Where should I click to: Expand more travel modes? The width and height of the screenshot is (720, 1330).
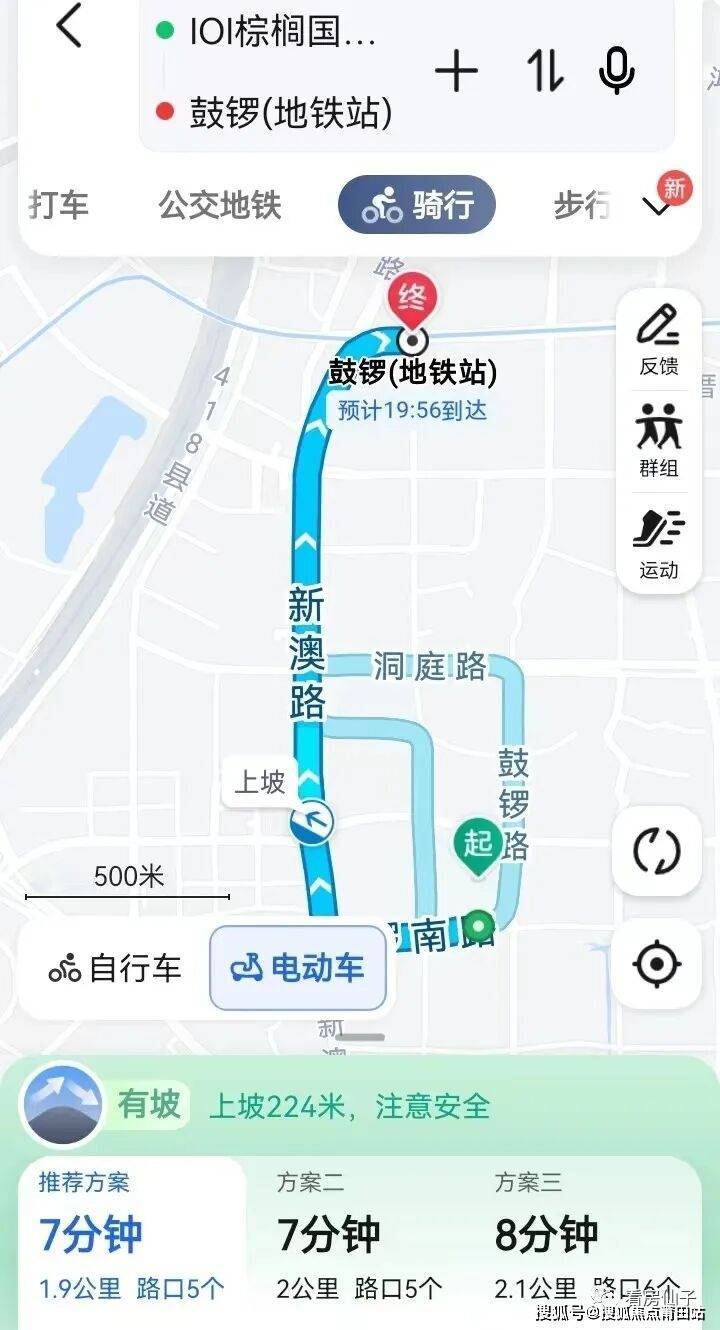coord(657,207)
